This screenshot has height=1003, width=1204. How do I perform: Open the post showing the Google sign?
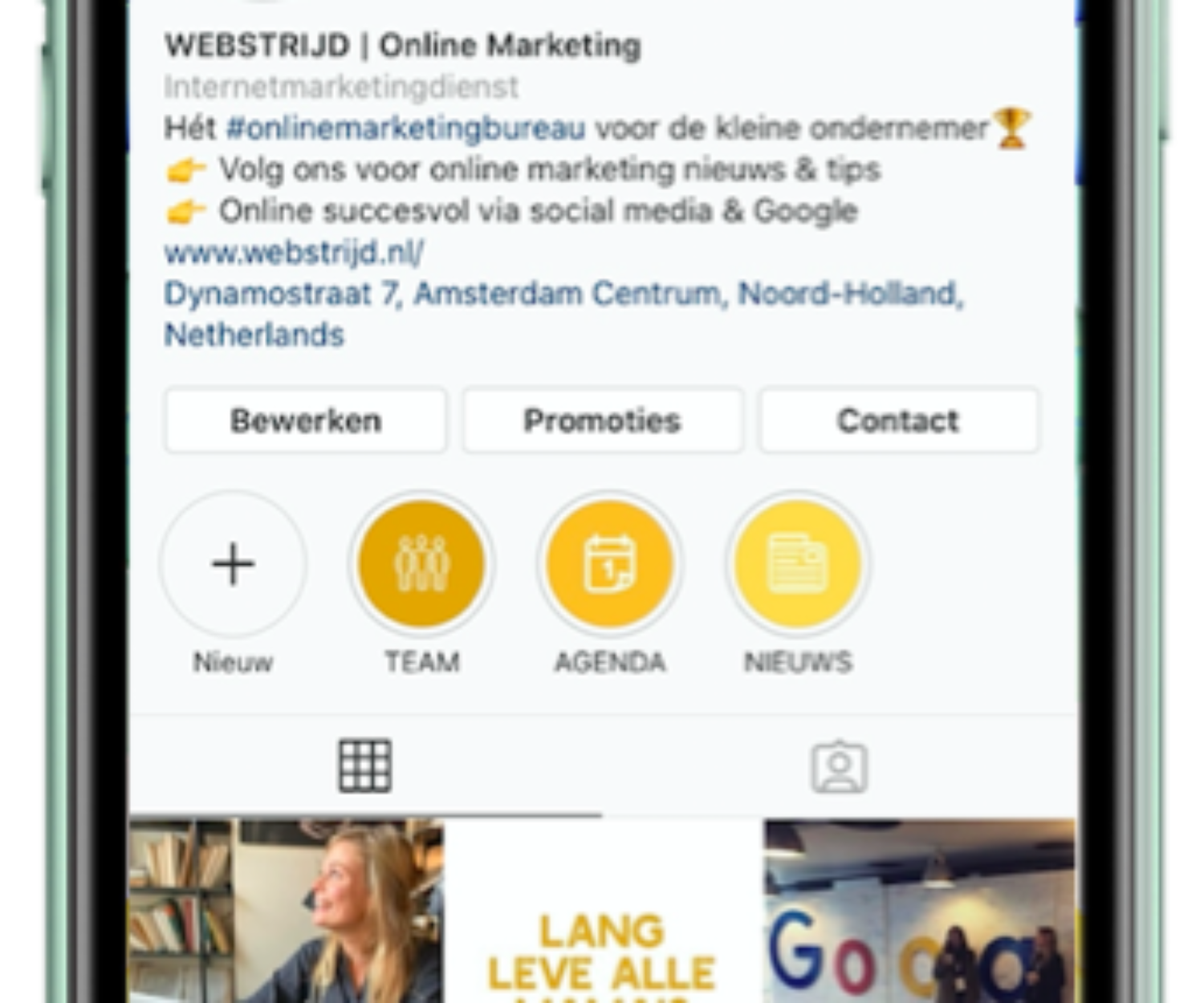click(x=920, y=911)
